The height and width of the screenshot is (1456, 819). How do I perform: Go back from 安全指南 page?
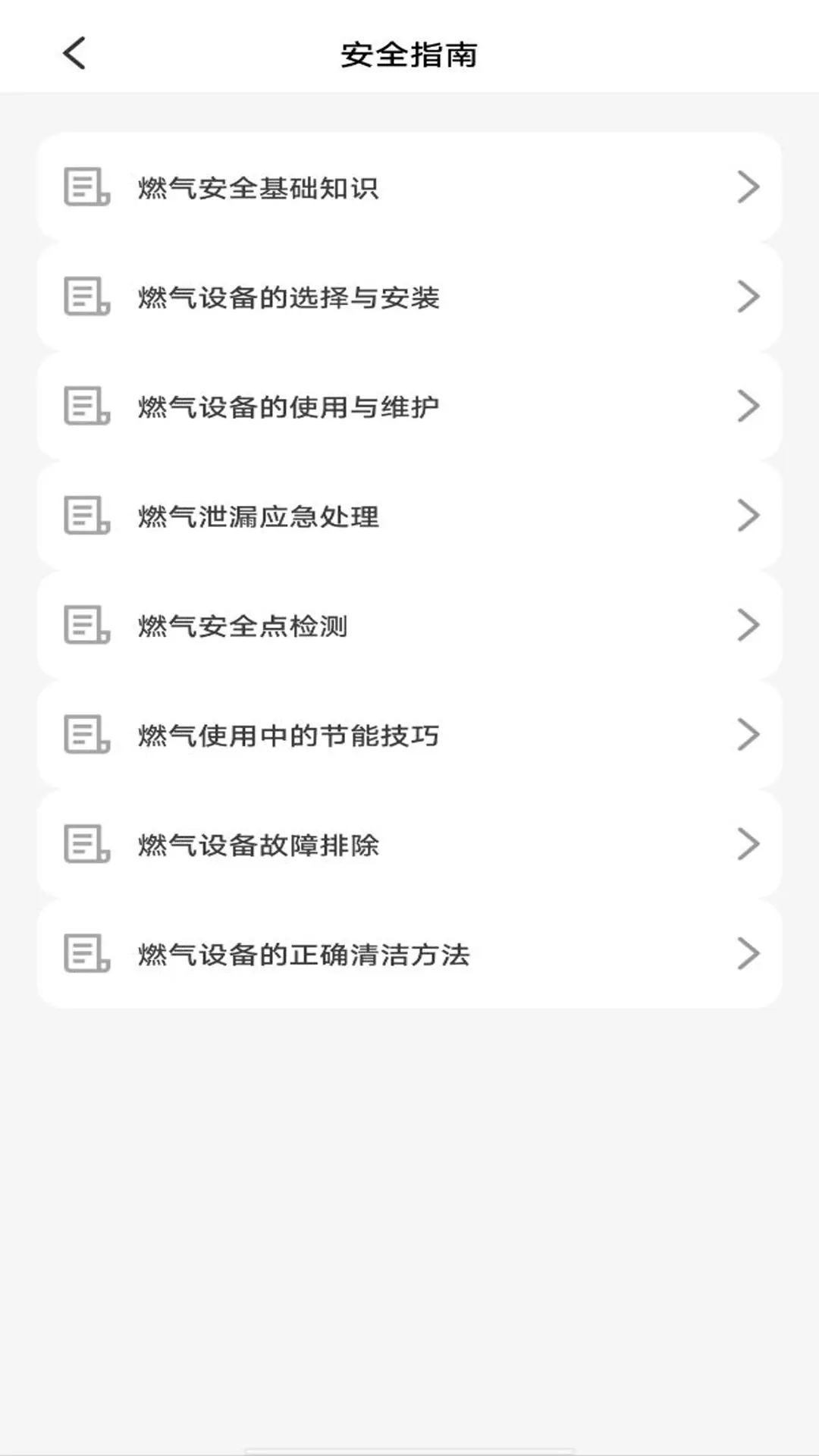74,54
